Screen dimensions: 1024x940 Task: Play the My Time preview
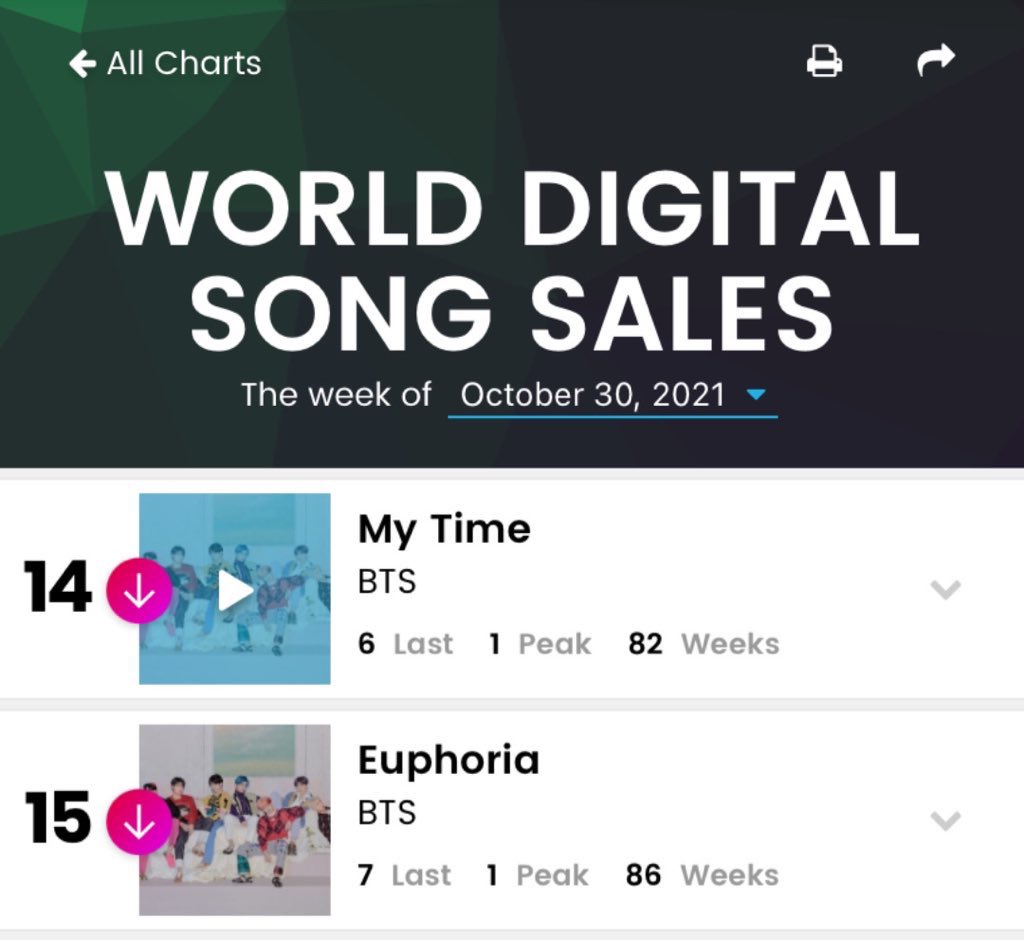(235, 590)
